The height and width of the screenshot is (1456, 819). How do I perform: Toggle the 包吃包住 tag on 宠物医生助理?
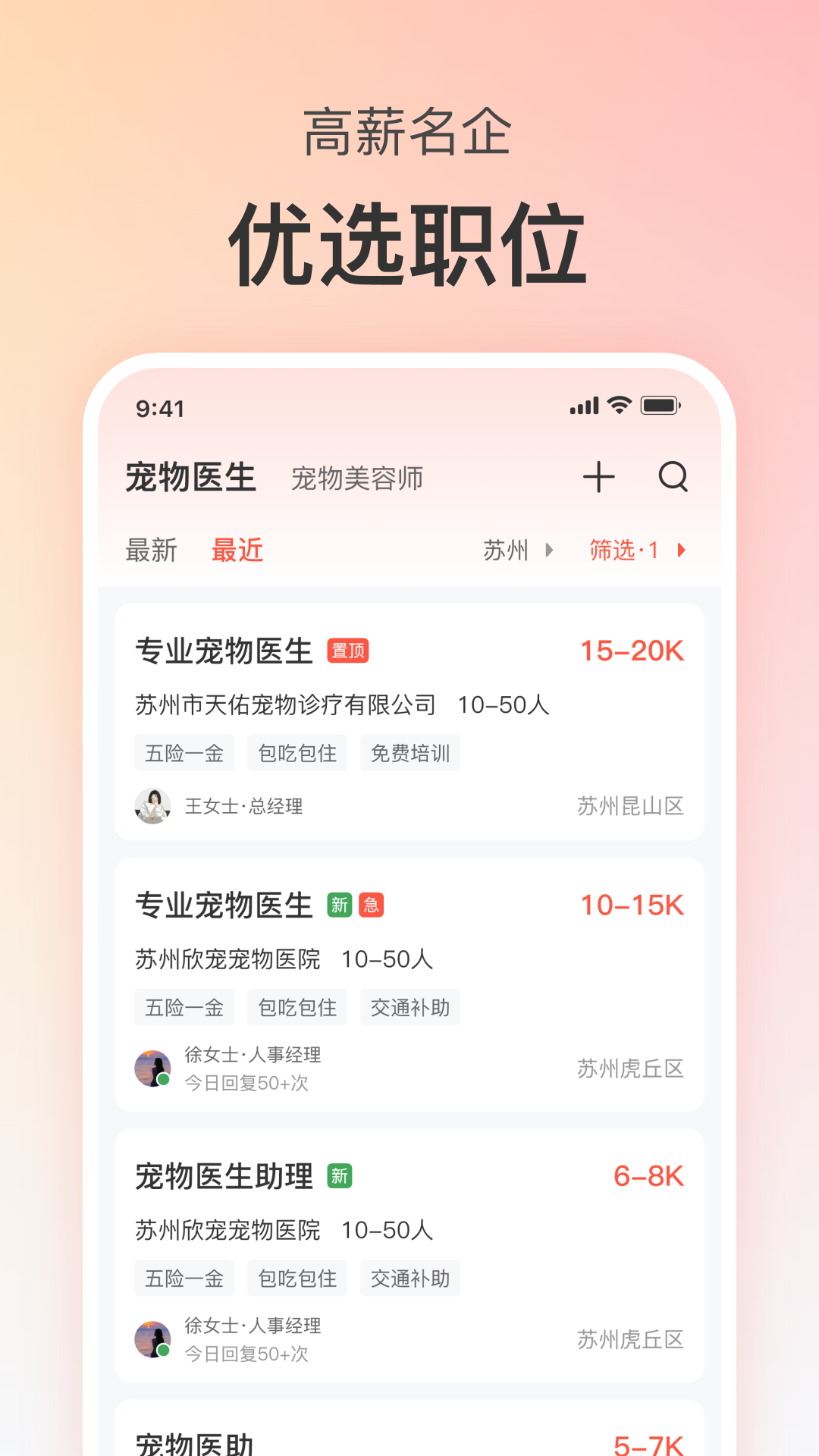pos(297,1278)
